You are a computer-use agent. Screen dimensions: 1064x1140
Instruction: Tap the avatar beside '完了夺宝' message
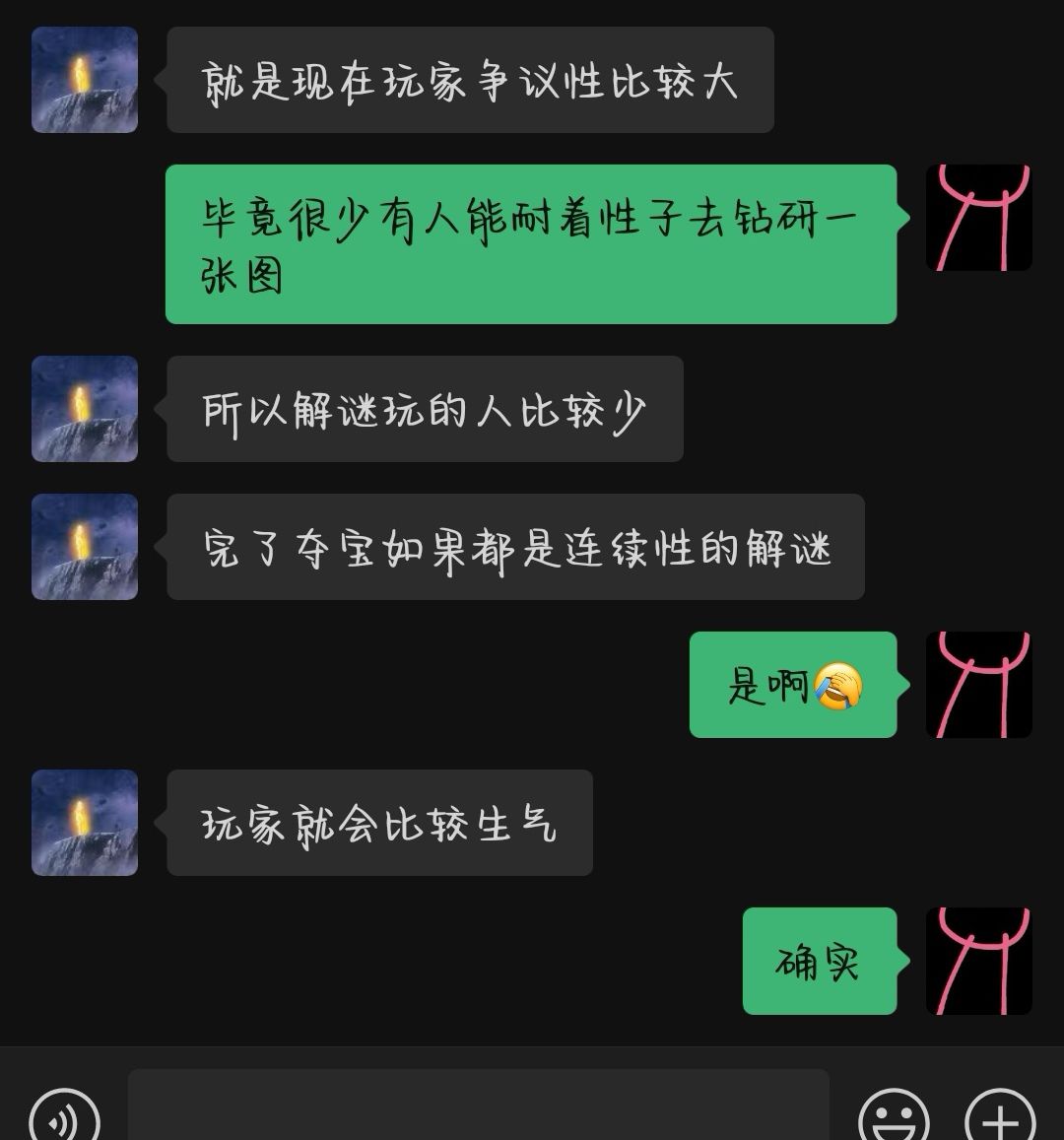pos(84,548)
